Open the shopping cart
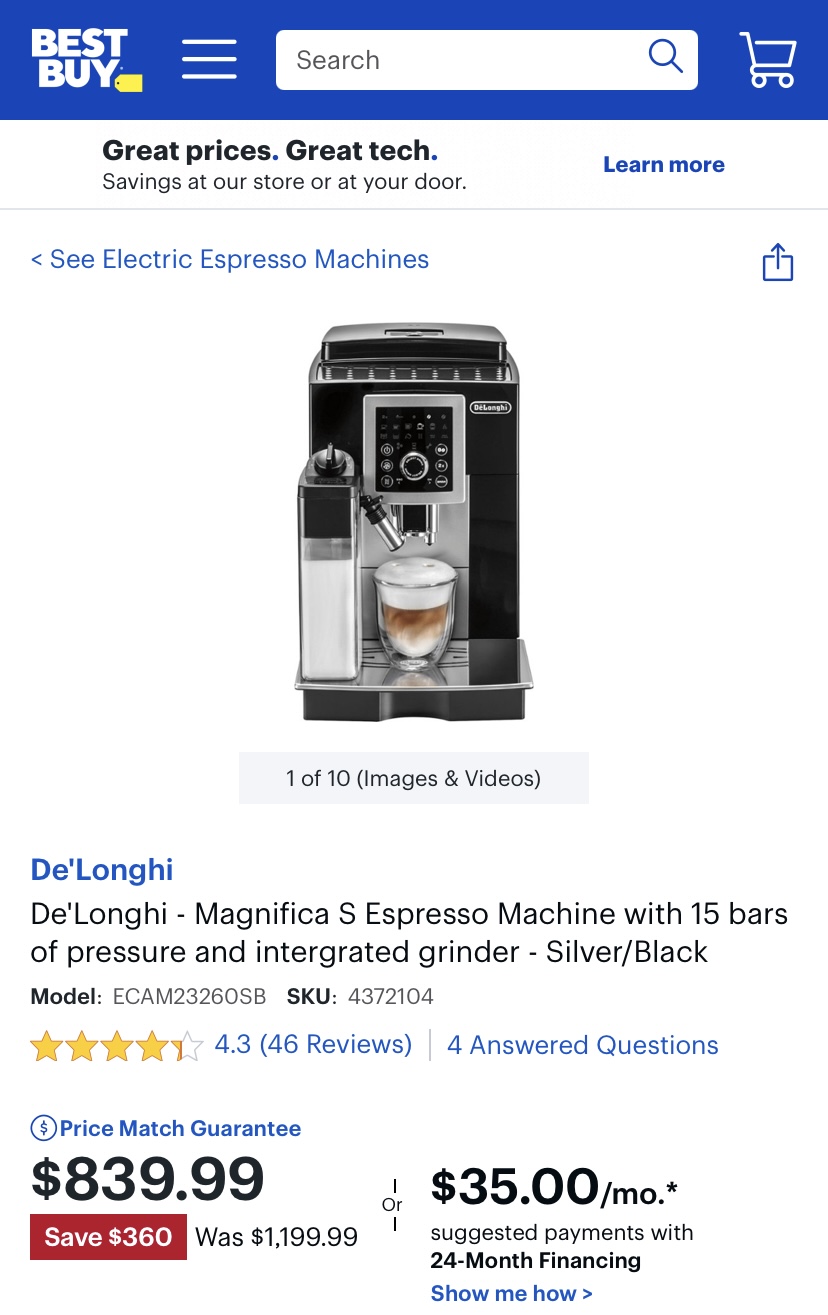The image size is (828, 1315). [x=767, y=60]
